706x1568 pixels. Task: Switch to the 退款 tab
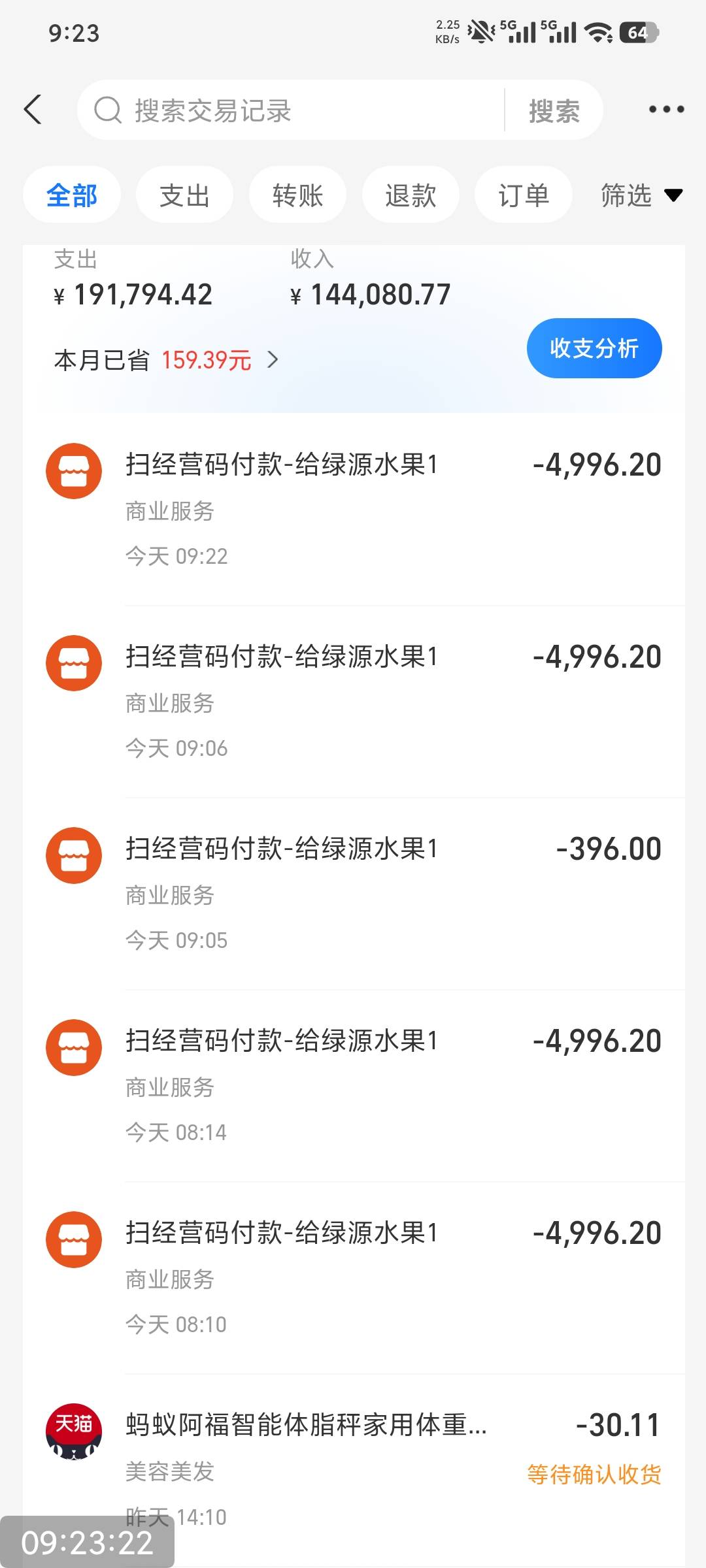pos(411,195)
